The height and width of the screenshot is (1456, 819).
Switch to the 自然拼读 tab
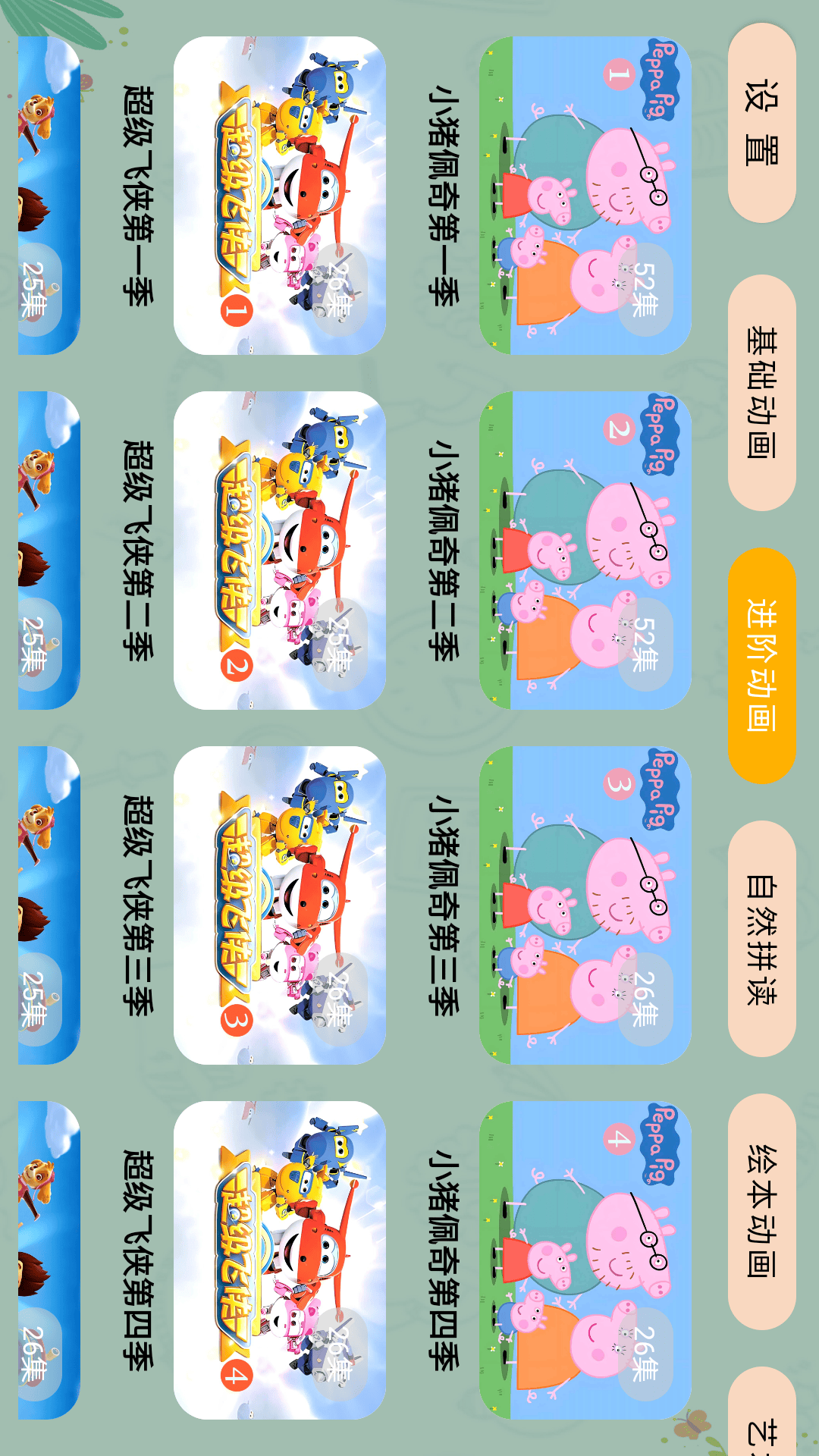pyautogui.click(x=761, y=938)
